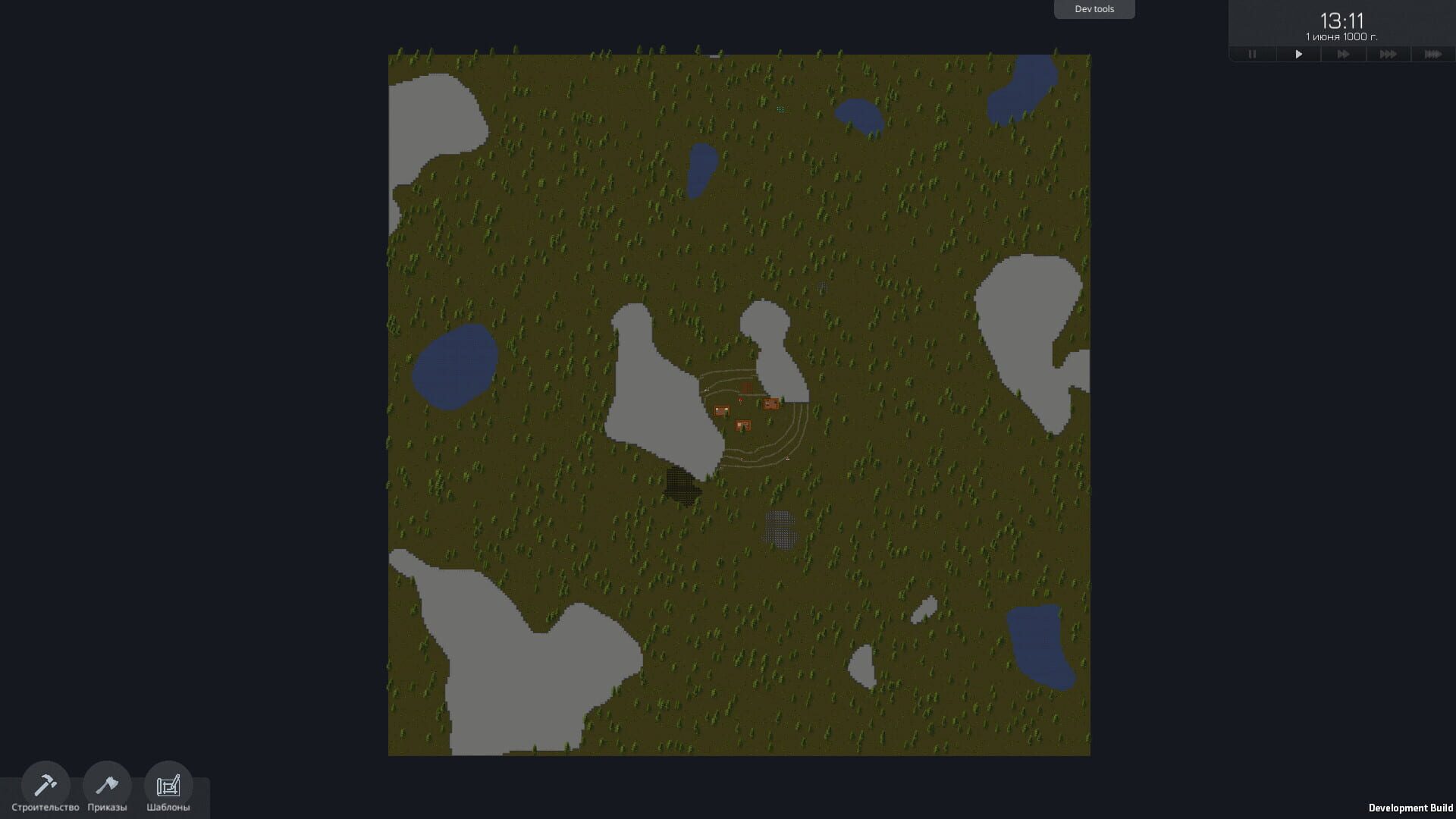Open the Приказы orders menu

coord(107,786)
